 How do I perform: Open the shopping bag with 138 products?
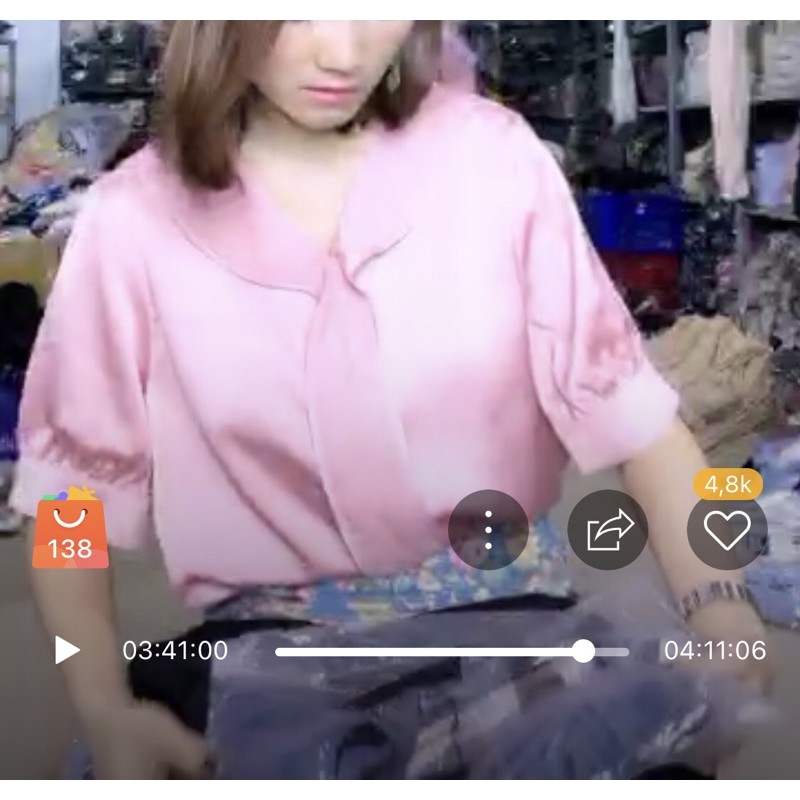pyautogui.click(x=70, y=530)
